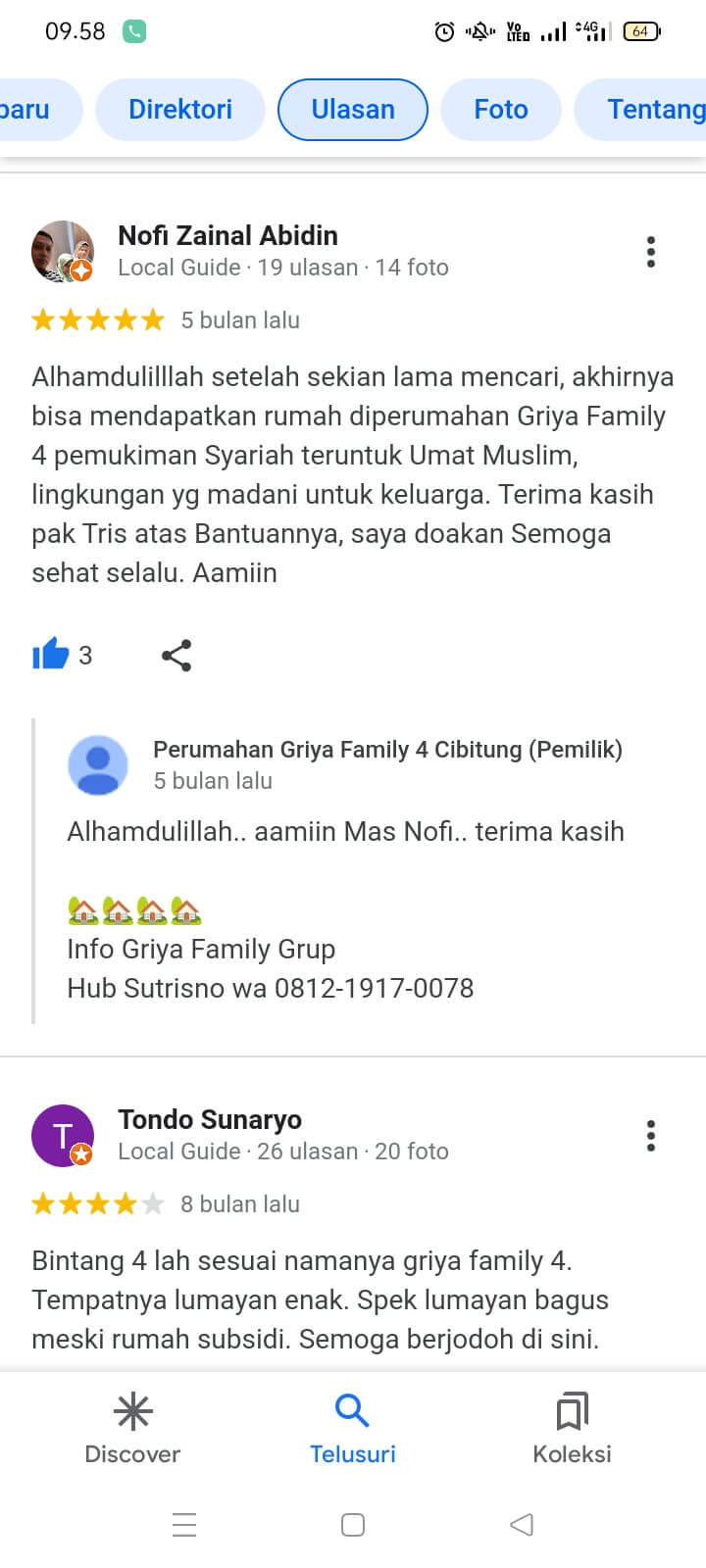The height and width of the screenshot is (1568, 706).
Task: Select the Ulasan tab
Action: point(353,109)
